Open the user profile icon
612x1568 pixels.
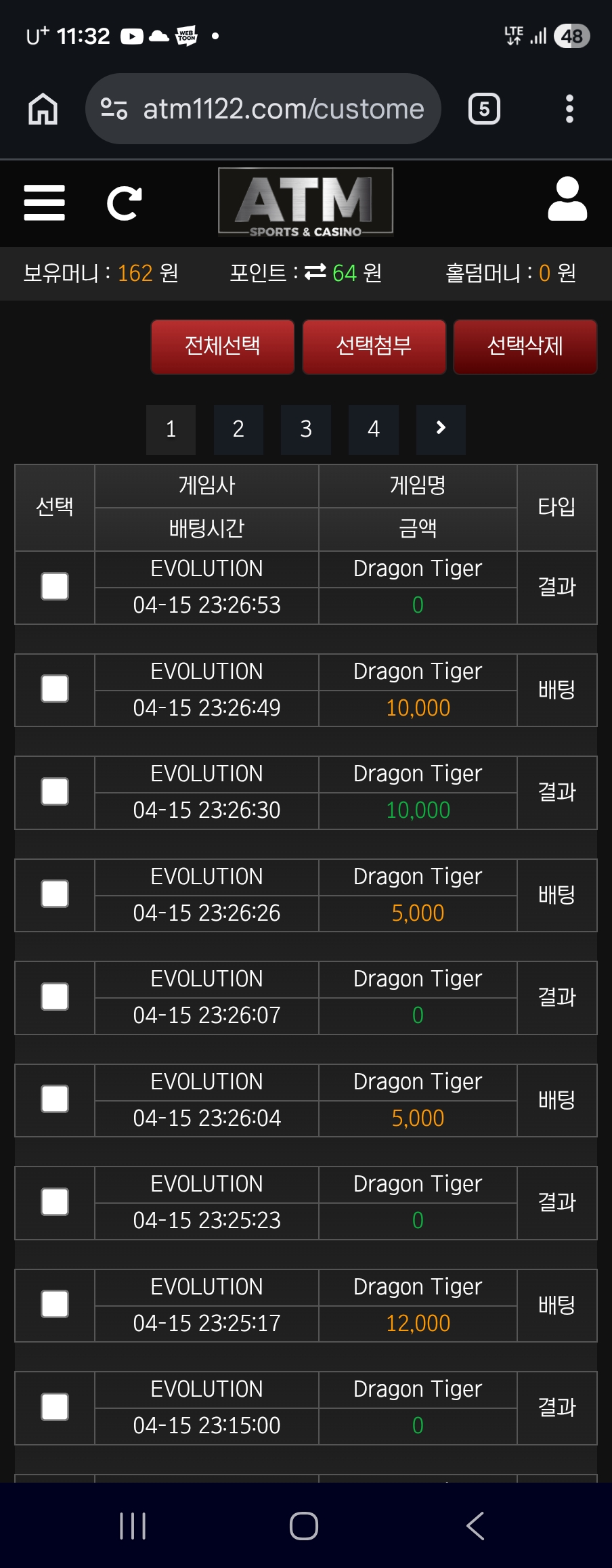coord(567,200)
